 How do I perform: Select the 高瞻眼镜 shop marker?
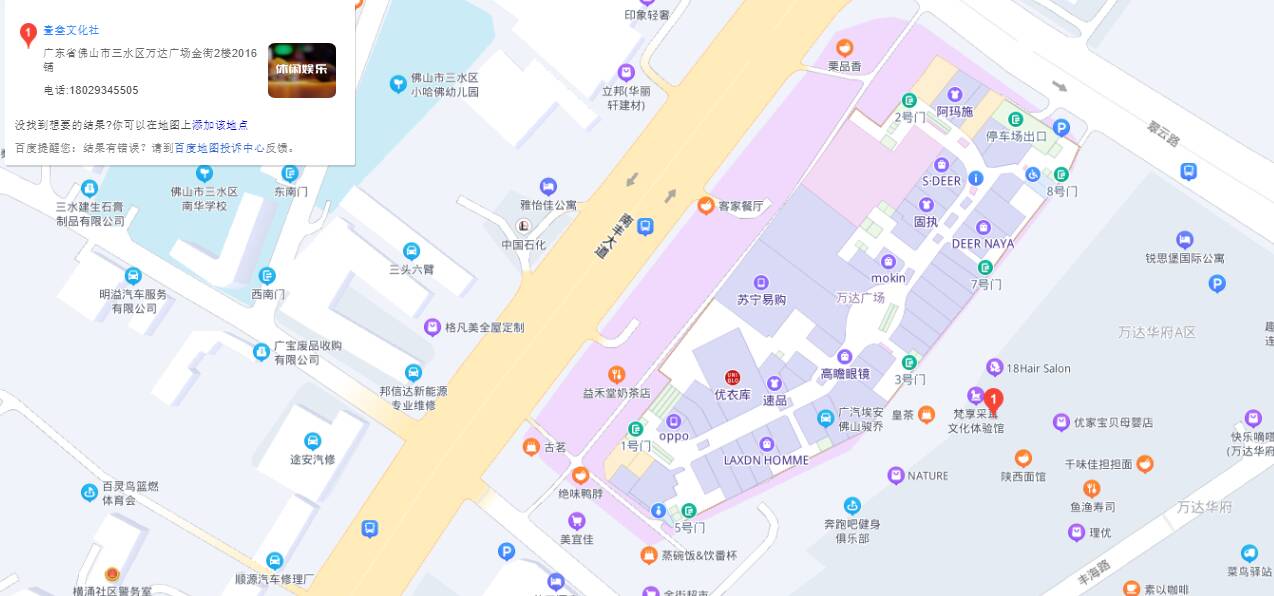click(x=844, y=357)
